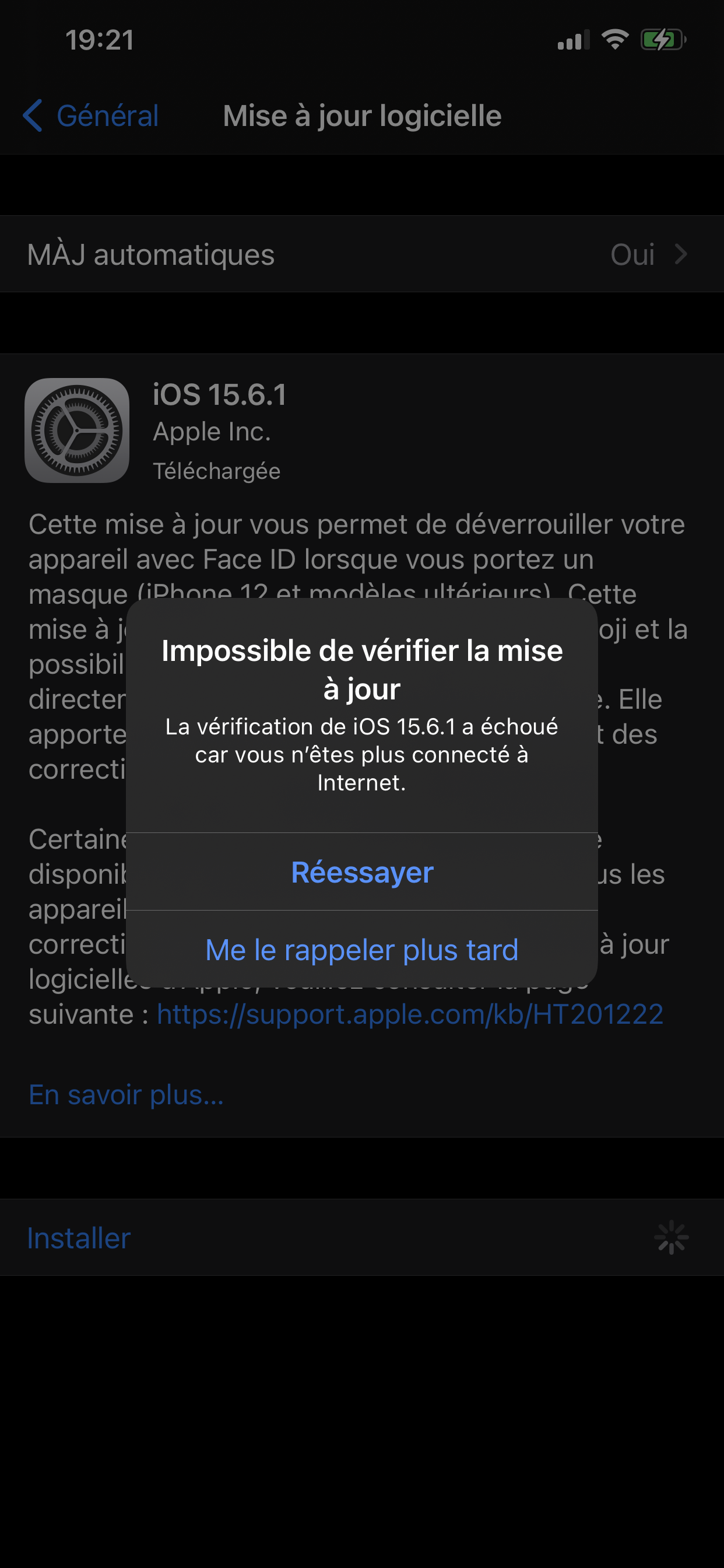
Task: Open MÀJ automatiques settings
Action: coord(362,254)
